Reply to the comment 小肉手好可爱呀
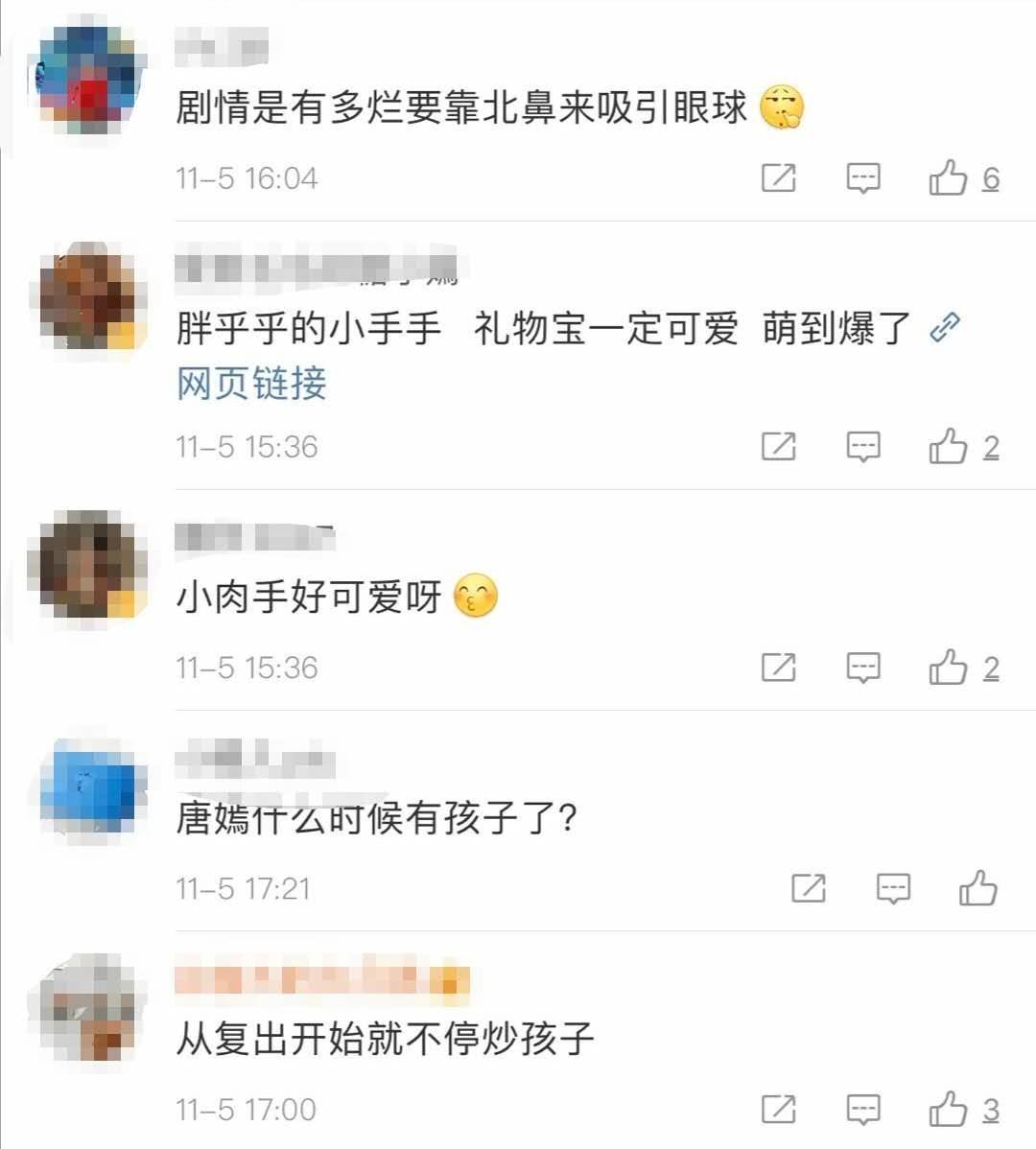 click(x=863, y=668)
